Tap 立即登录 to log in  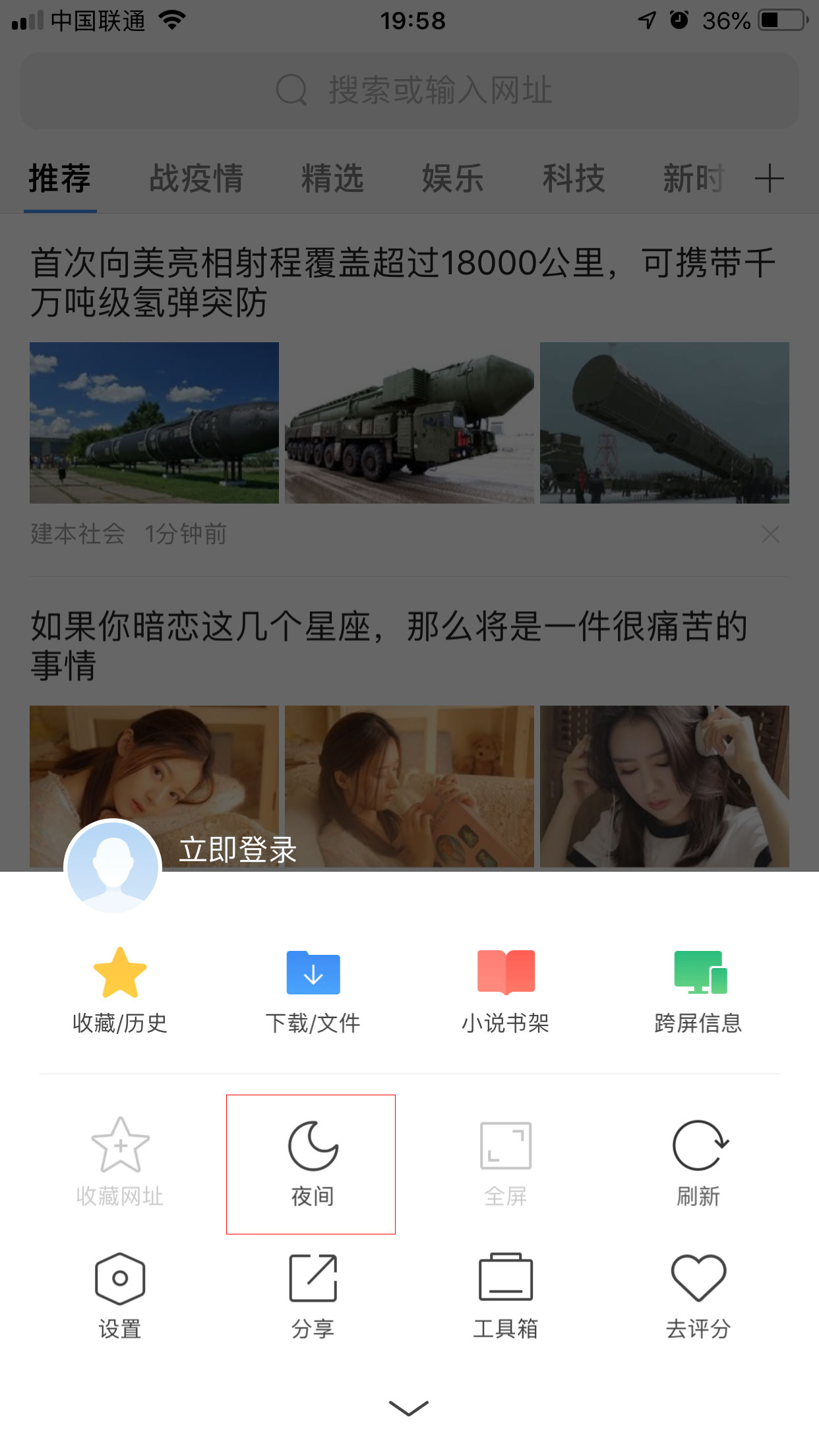click(238, 851)
